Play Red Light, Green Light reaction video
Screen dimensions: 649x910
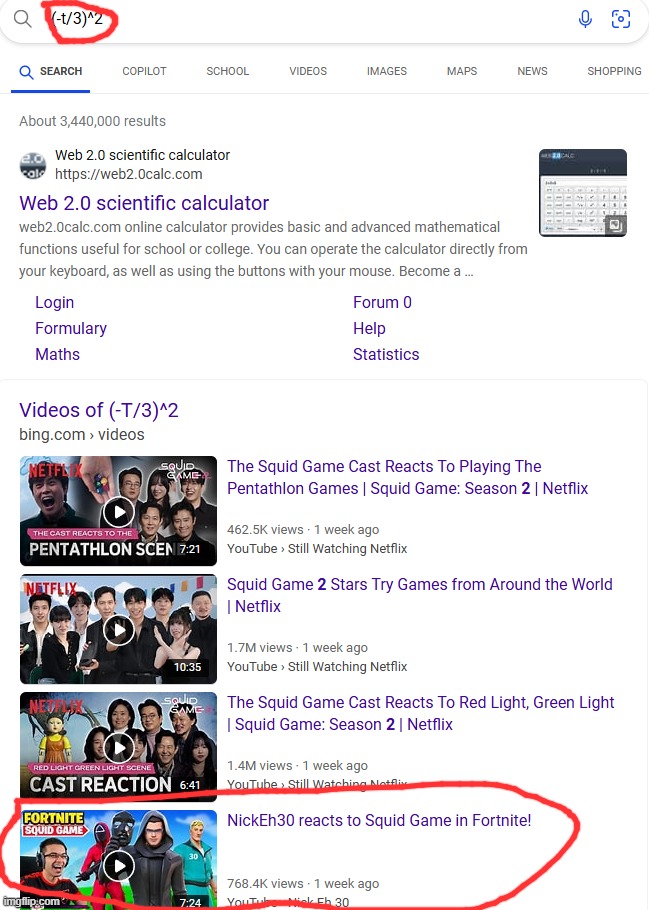point(118,747)
